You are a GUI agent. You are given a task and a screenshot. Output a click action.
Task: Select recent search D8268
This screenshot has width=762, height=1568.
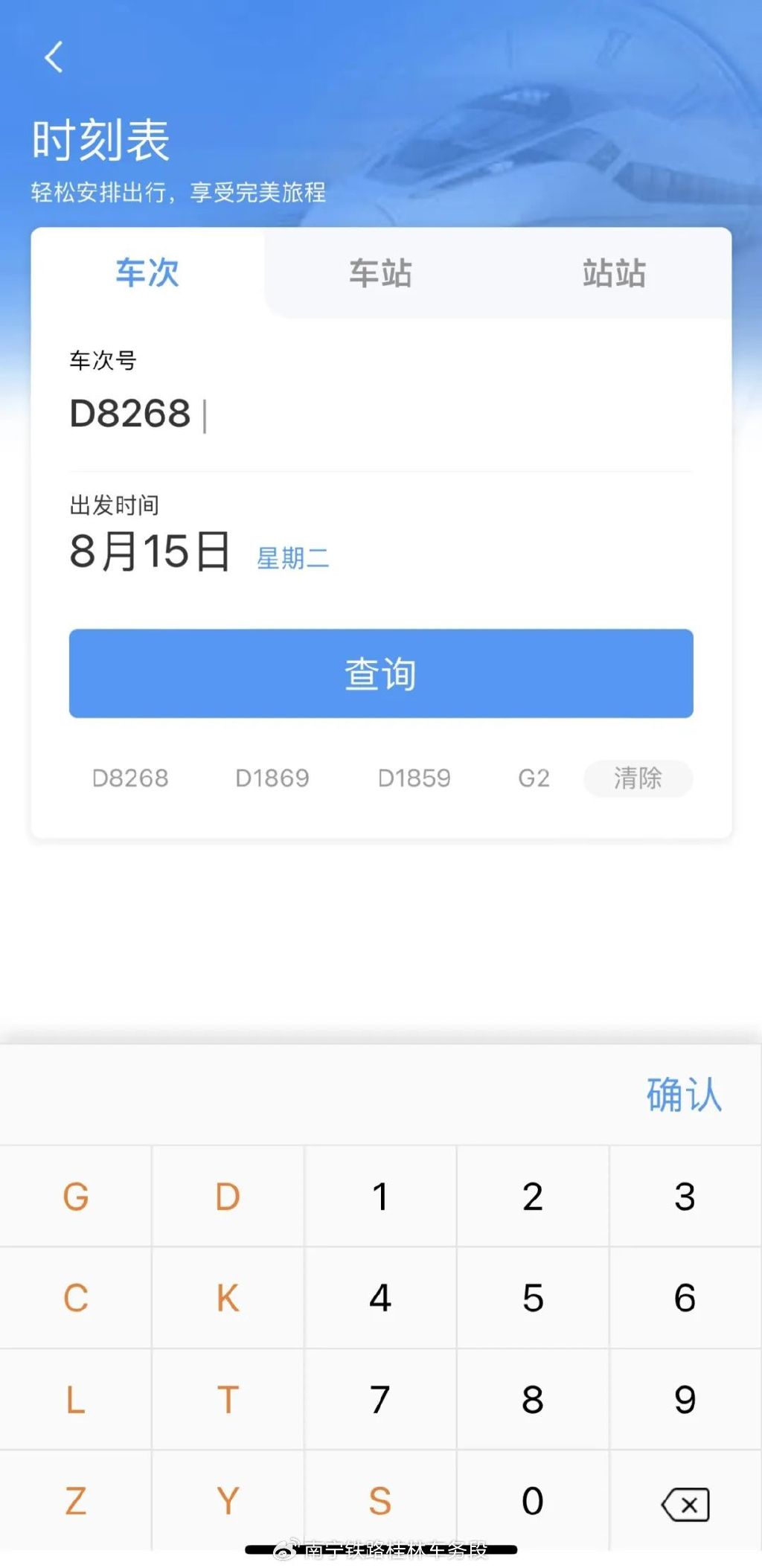pos(130,778)
